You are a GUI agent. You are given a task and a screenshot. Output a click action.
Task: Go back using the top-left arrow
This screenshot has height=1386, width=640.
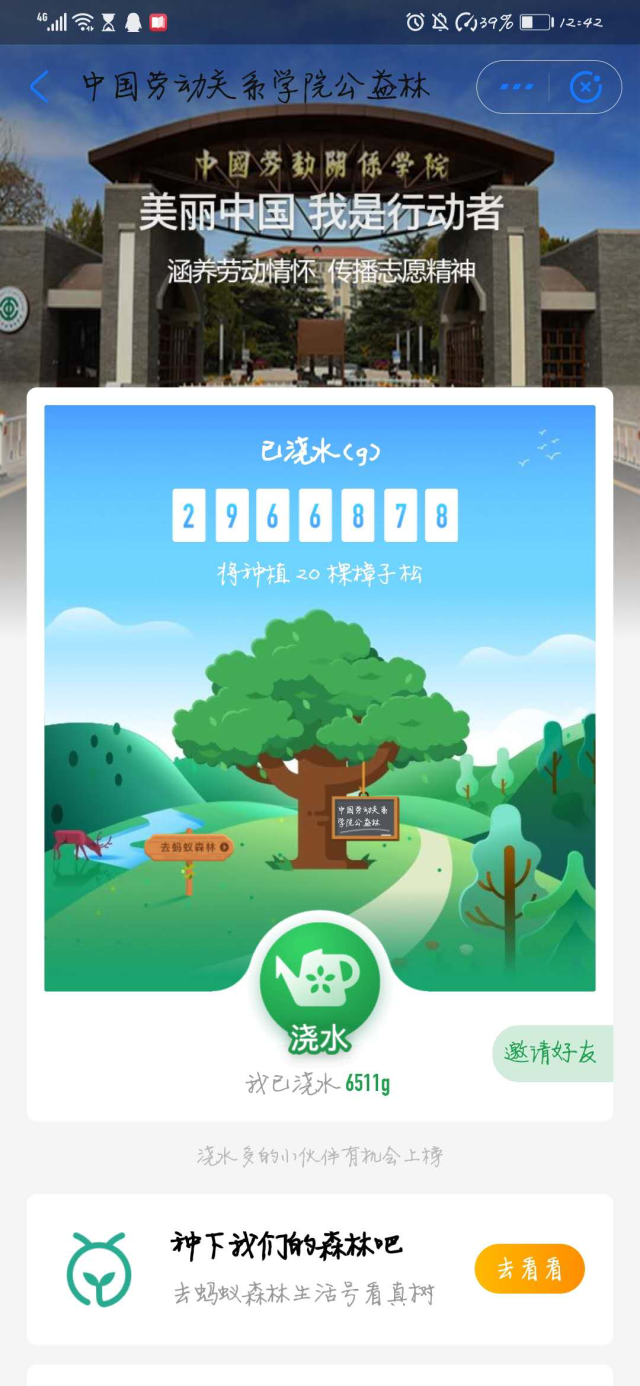coord(39,87)
